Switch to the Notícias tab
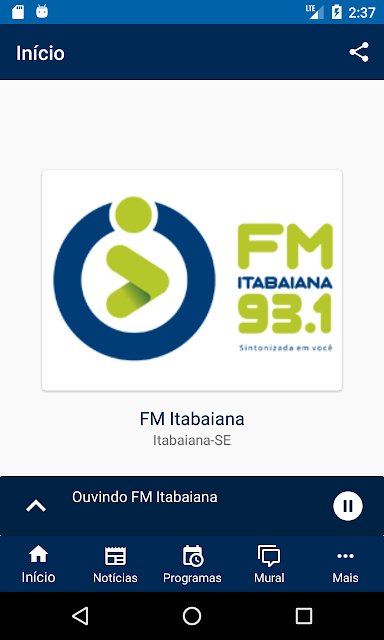Image resolution: width=384 pixels, height=640 pixels. pos(115,564)
